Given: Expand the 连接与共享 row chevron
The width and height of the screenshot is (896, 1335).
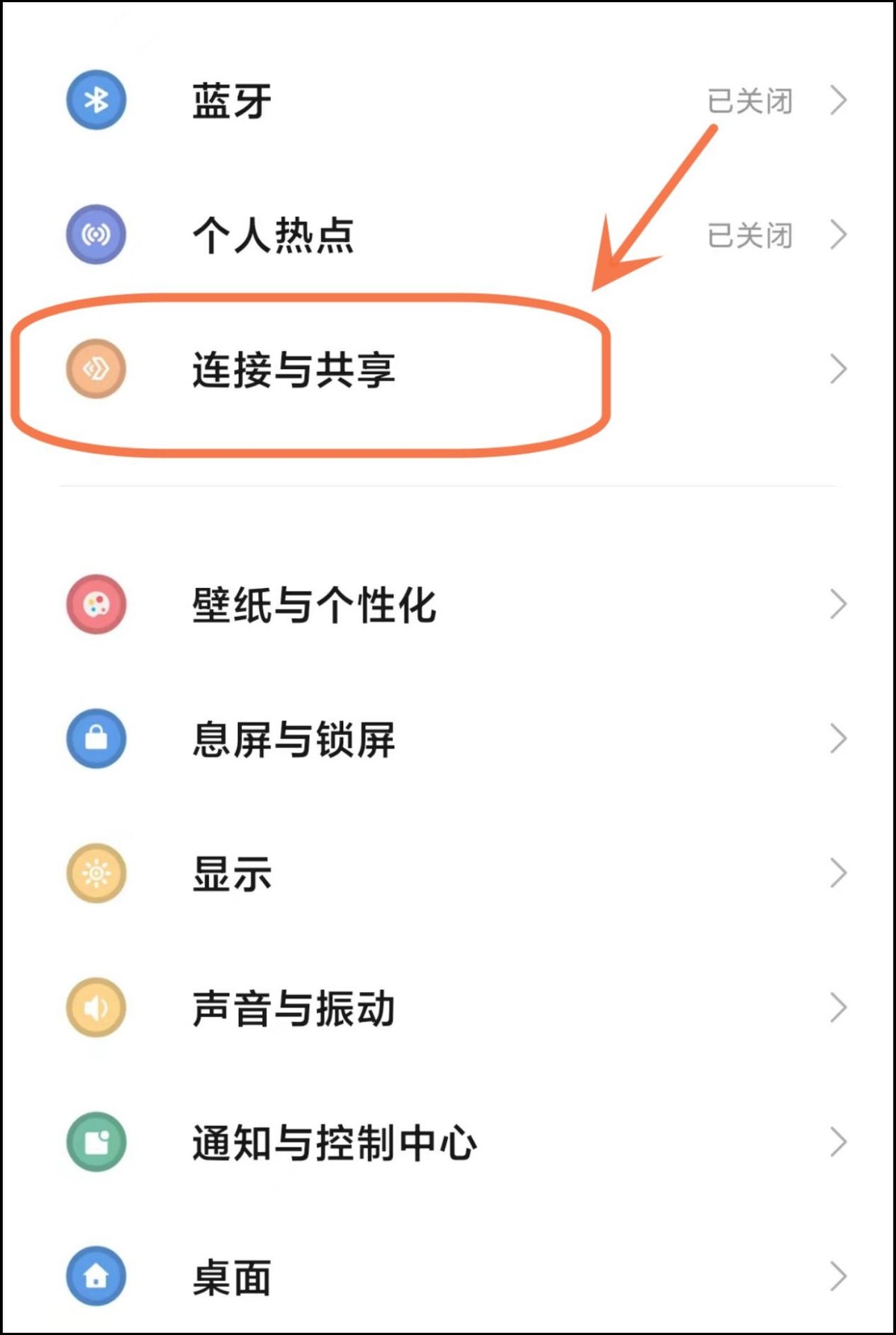Looking at the screenshot, I should [838, 368].
